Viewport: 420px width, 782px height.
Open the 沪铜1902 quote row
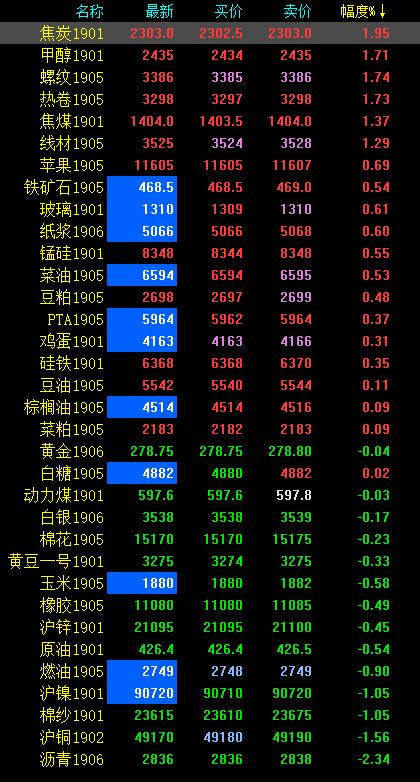210,737
